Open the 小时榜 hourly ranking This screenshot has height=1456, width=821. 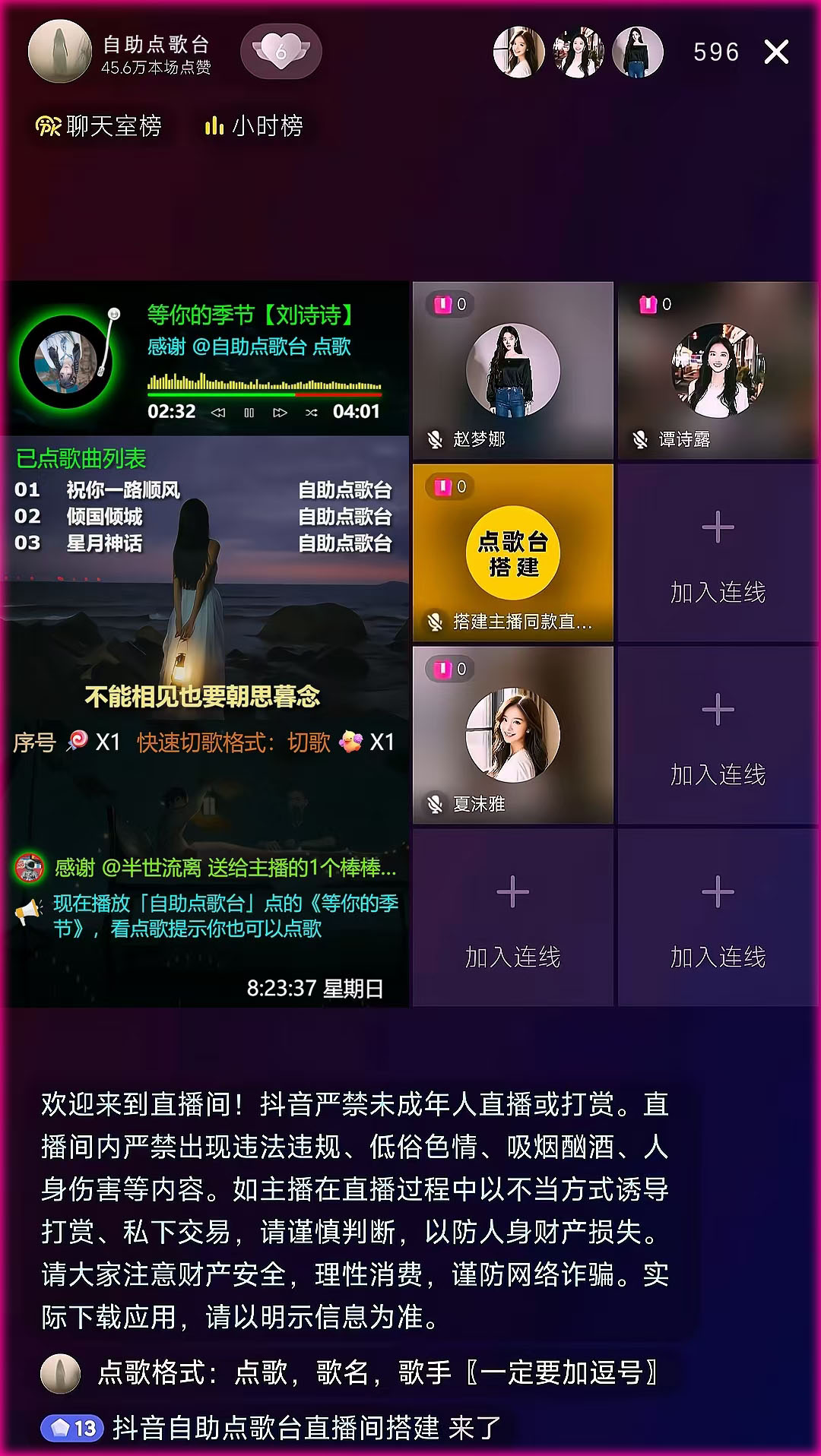(255, 125)
